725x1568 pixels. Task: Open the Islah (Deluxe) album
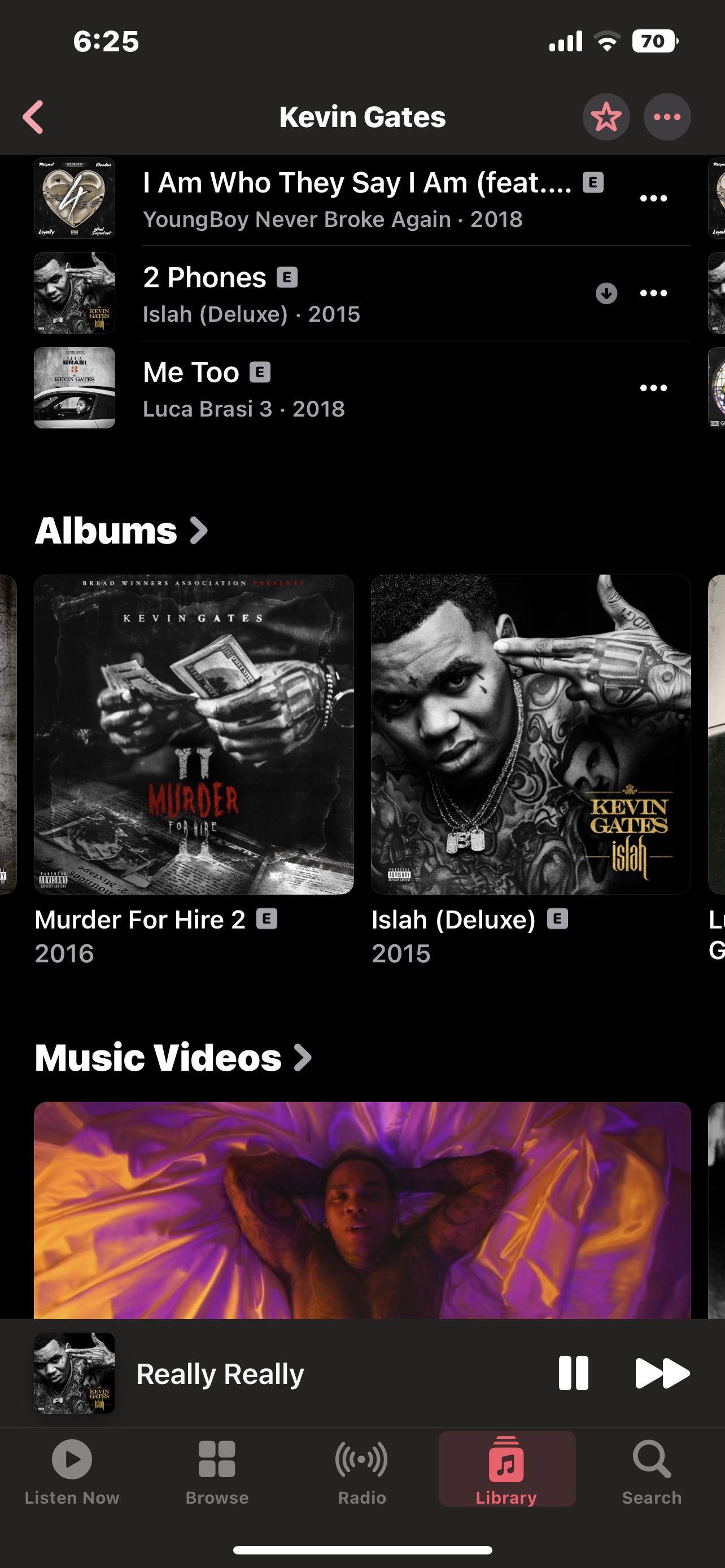point(530,734)
